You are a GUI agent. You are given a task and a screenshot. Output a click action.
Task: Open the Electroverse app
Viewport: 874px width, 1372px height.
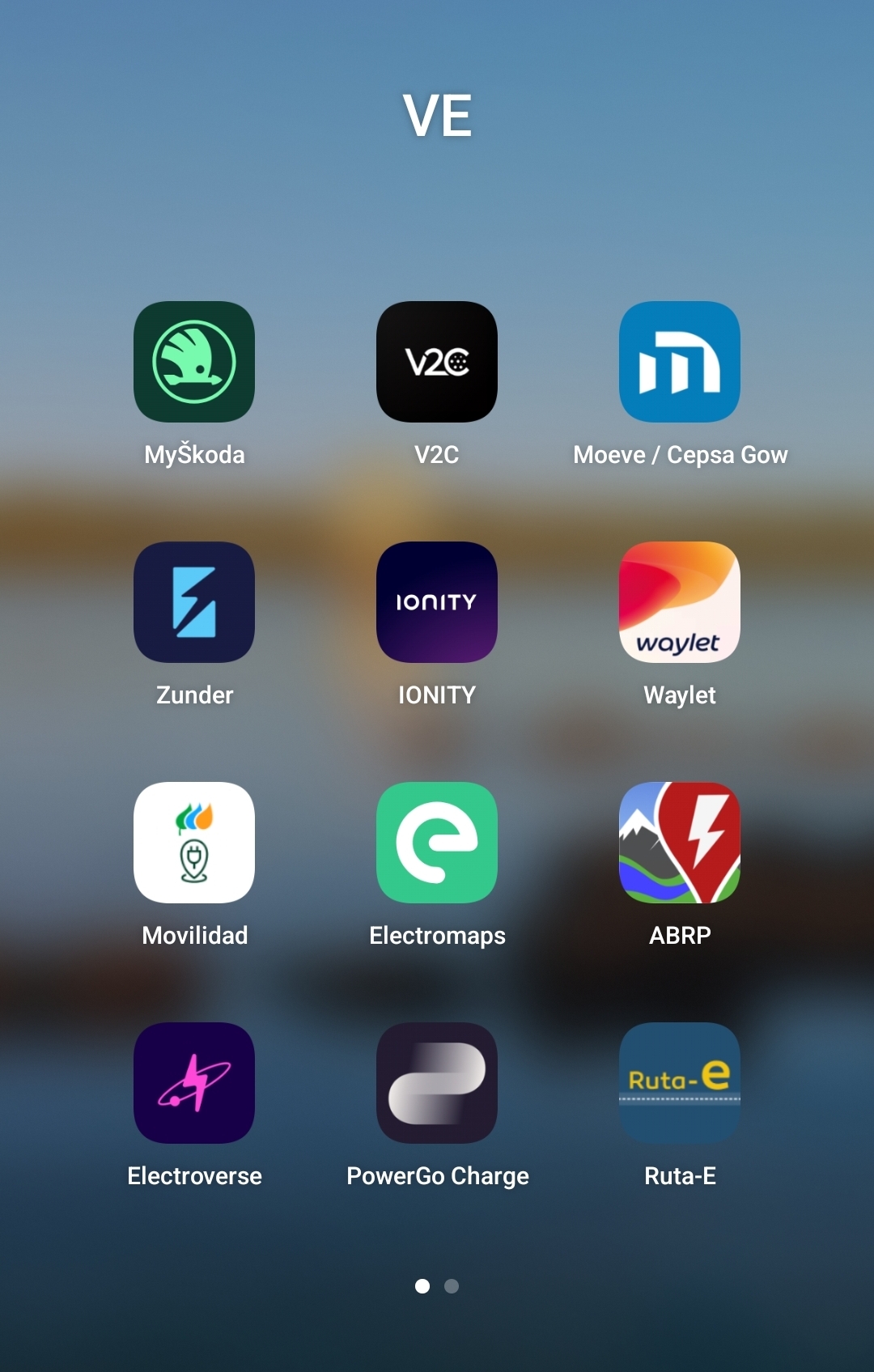coord(194,1083)
